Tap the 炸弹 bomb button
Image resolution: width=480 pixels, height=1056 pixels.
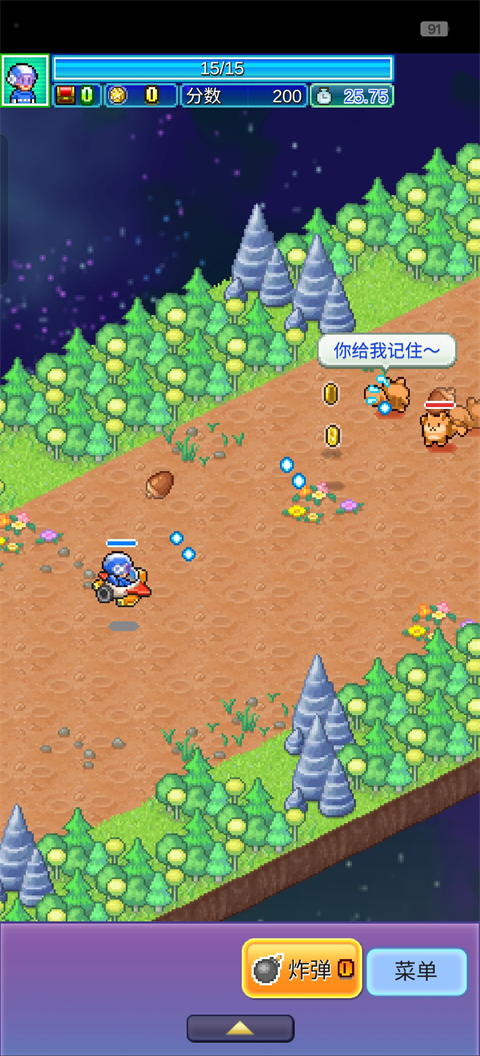pos(302,968)
